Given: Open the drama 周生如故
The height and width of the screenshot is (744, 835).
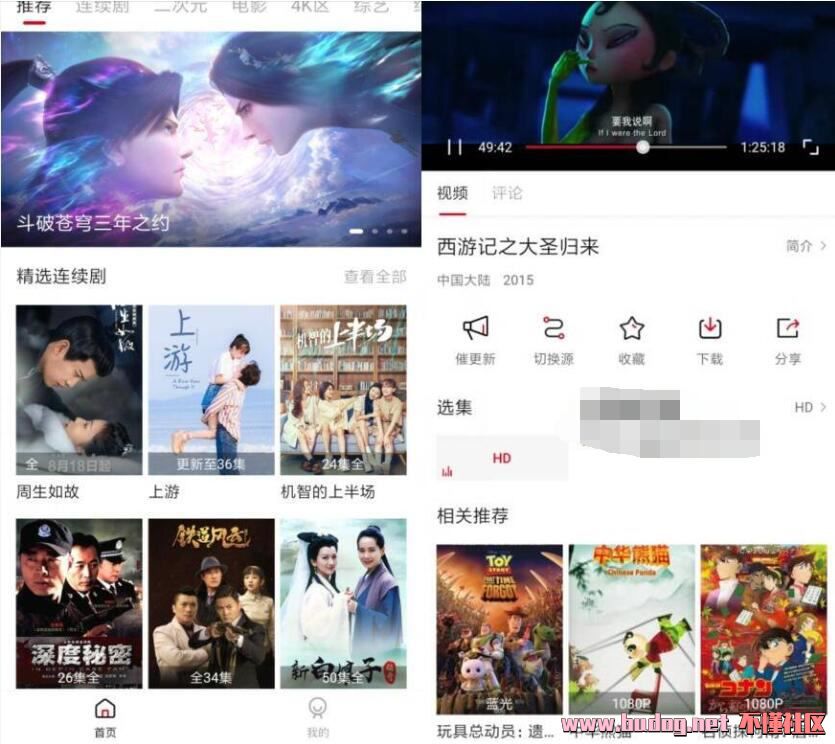Looking at the screenshot, I should (x=79, y=390).
